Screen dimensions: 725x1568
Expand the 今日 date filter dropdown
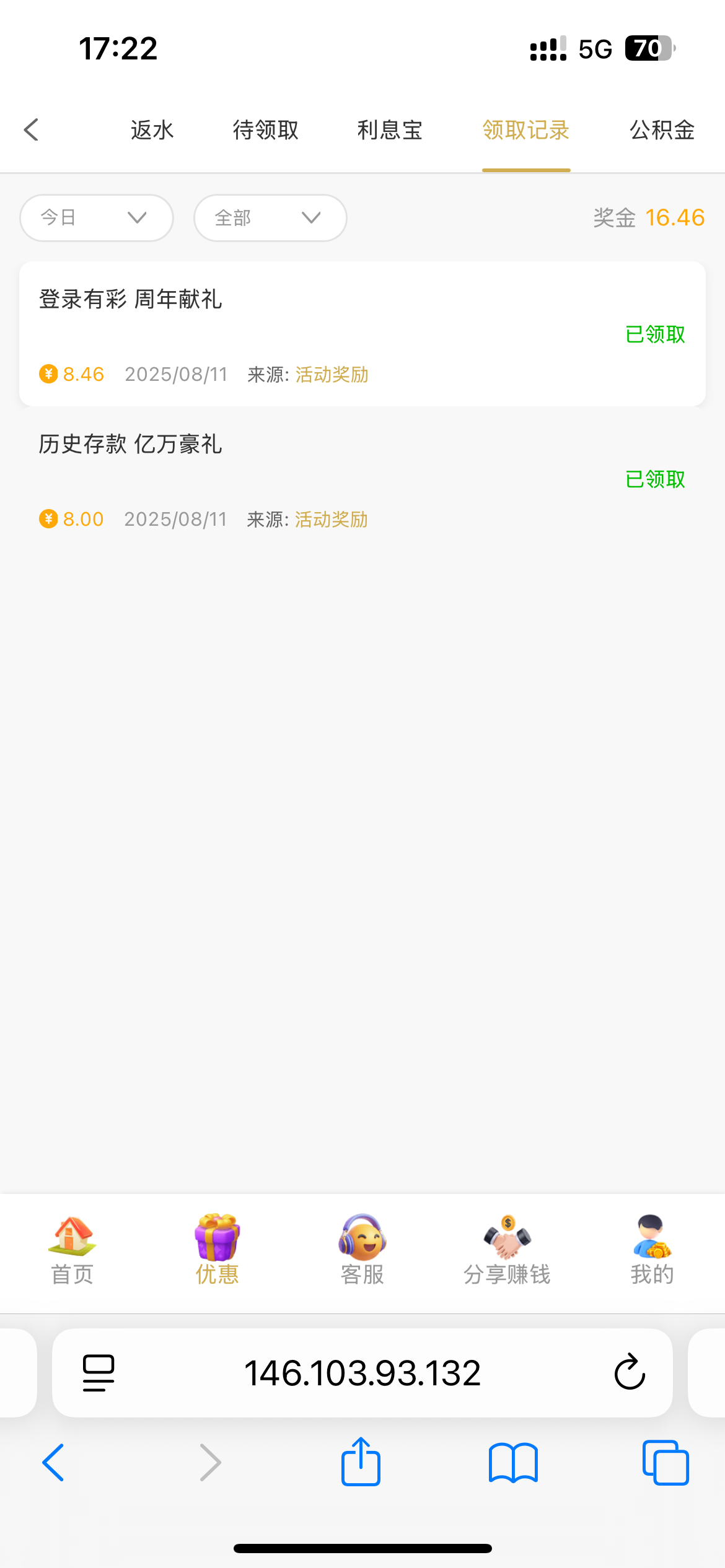(x=96, y=217)
